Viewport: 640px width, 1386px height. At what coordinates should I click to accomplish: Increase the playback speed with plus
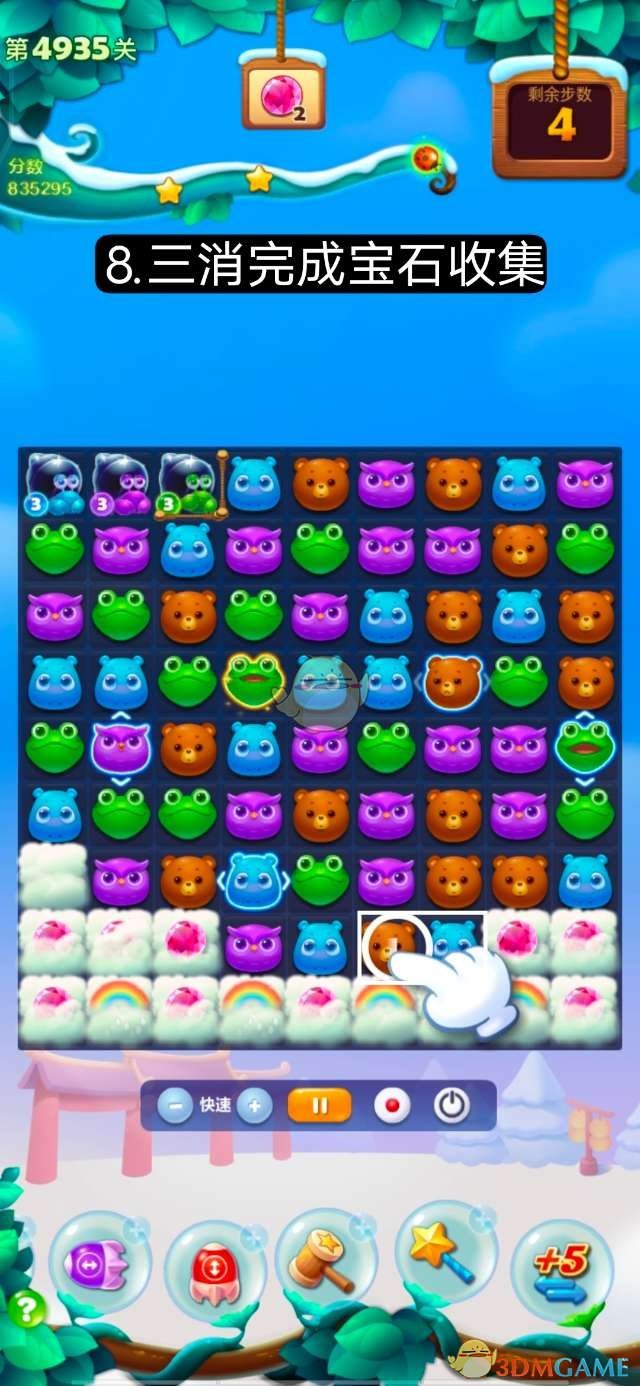(x=255, y=1105)
